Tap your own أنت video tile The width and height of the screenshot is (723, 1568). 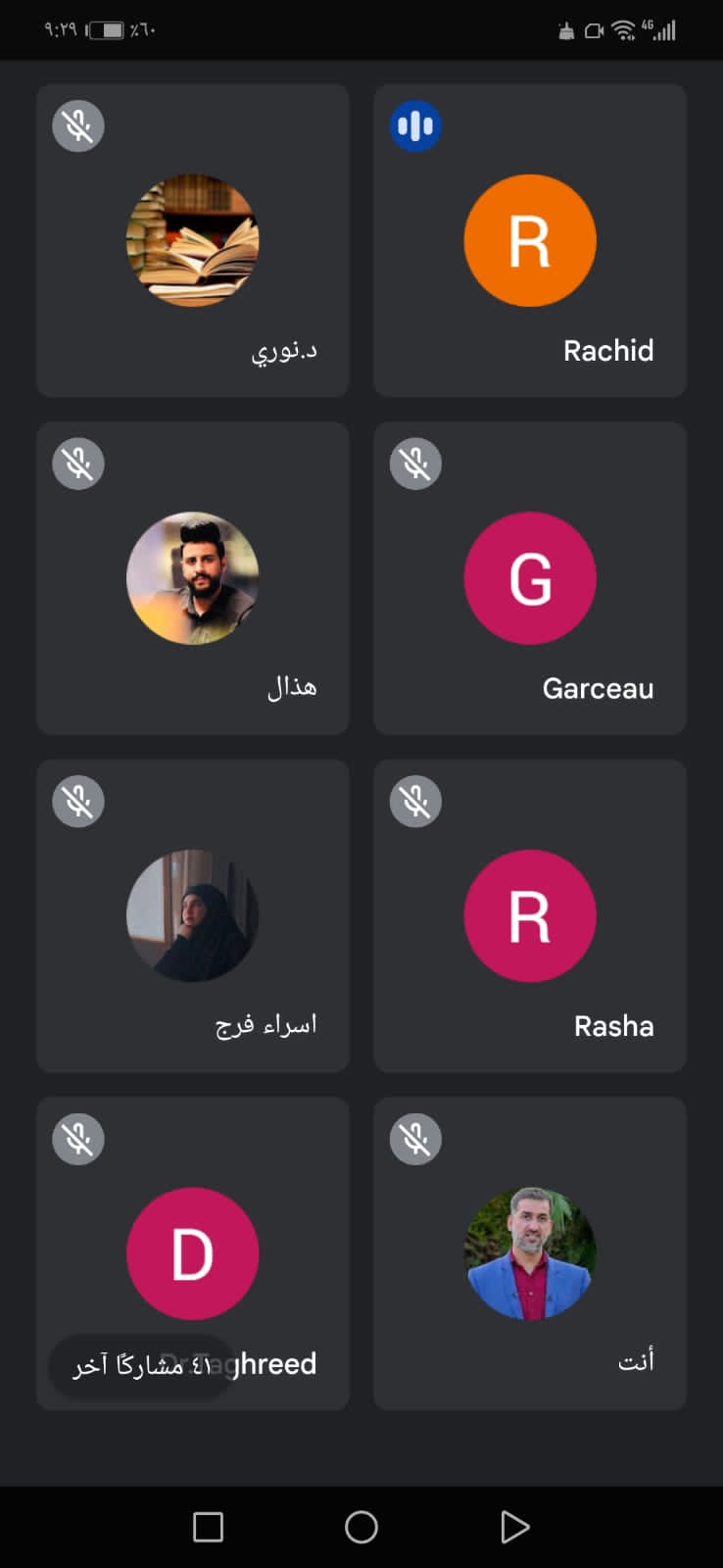[529, 1253]
